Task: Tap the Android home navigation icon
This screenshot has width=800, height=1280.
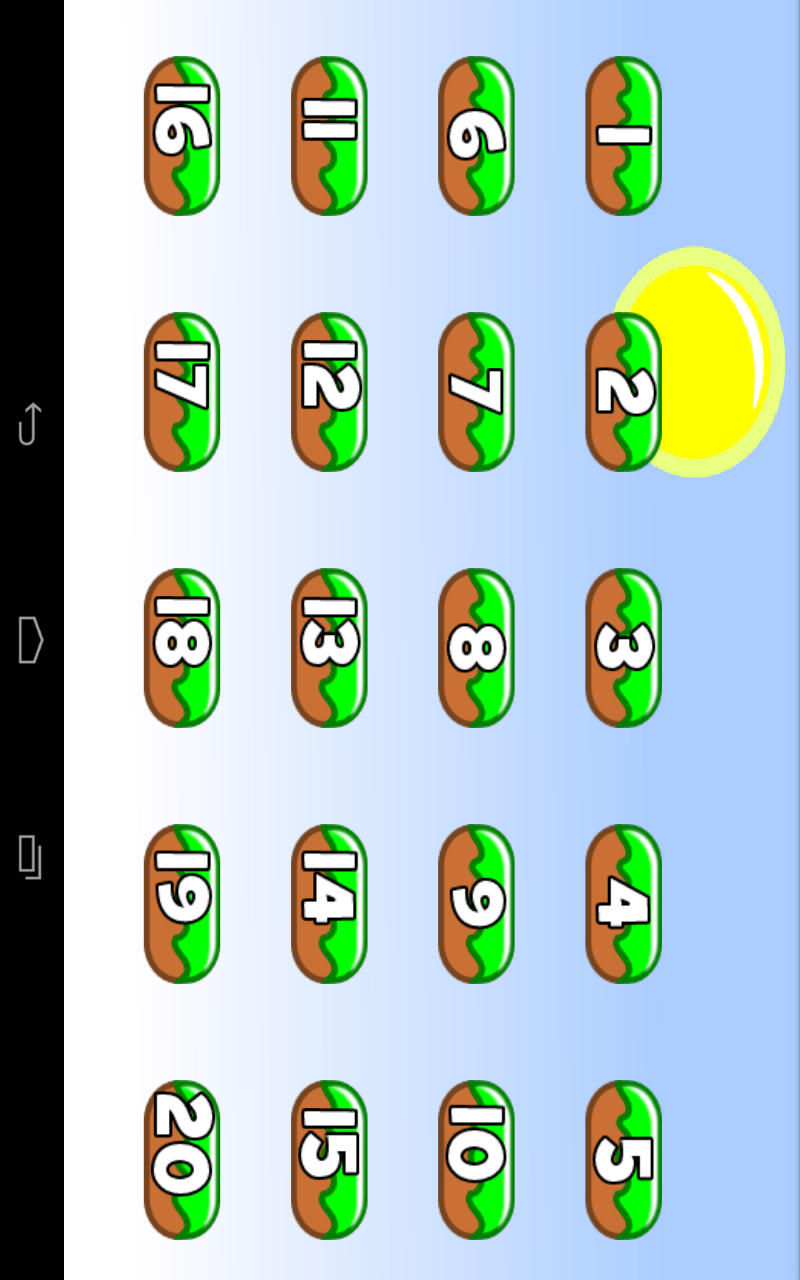Action: (30, 640)
